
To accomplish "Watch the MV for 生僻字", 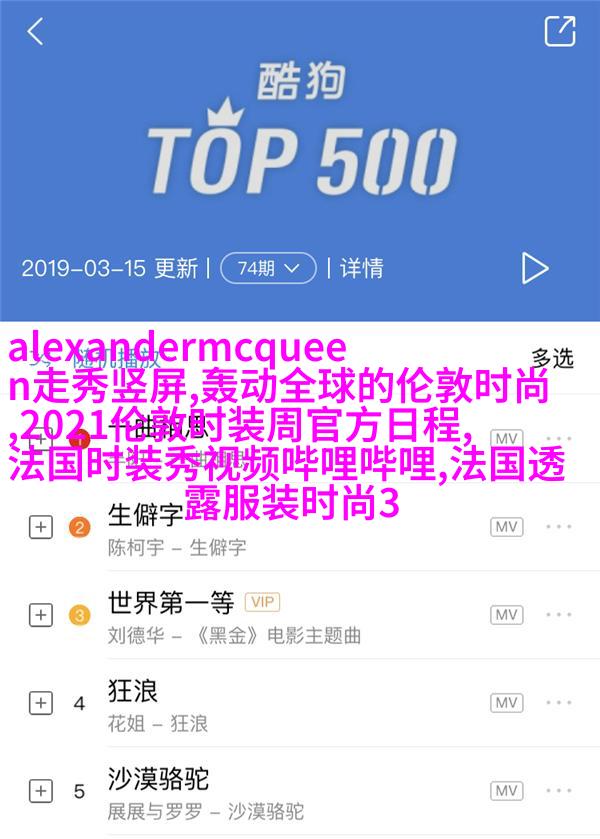I will pos(506,527).
